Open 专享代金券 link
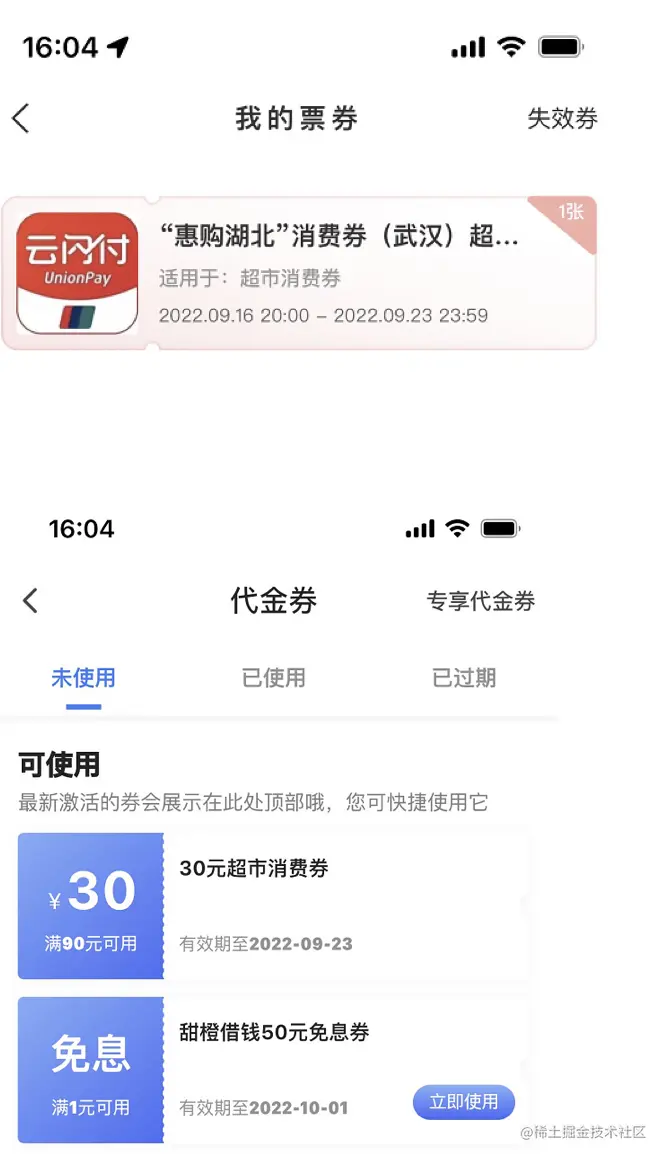This screenshot has width=668, height=1162. click(481, 601)
